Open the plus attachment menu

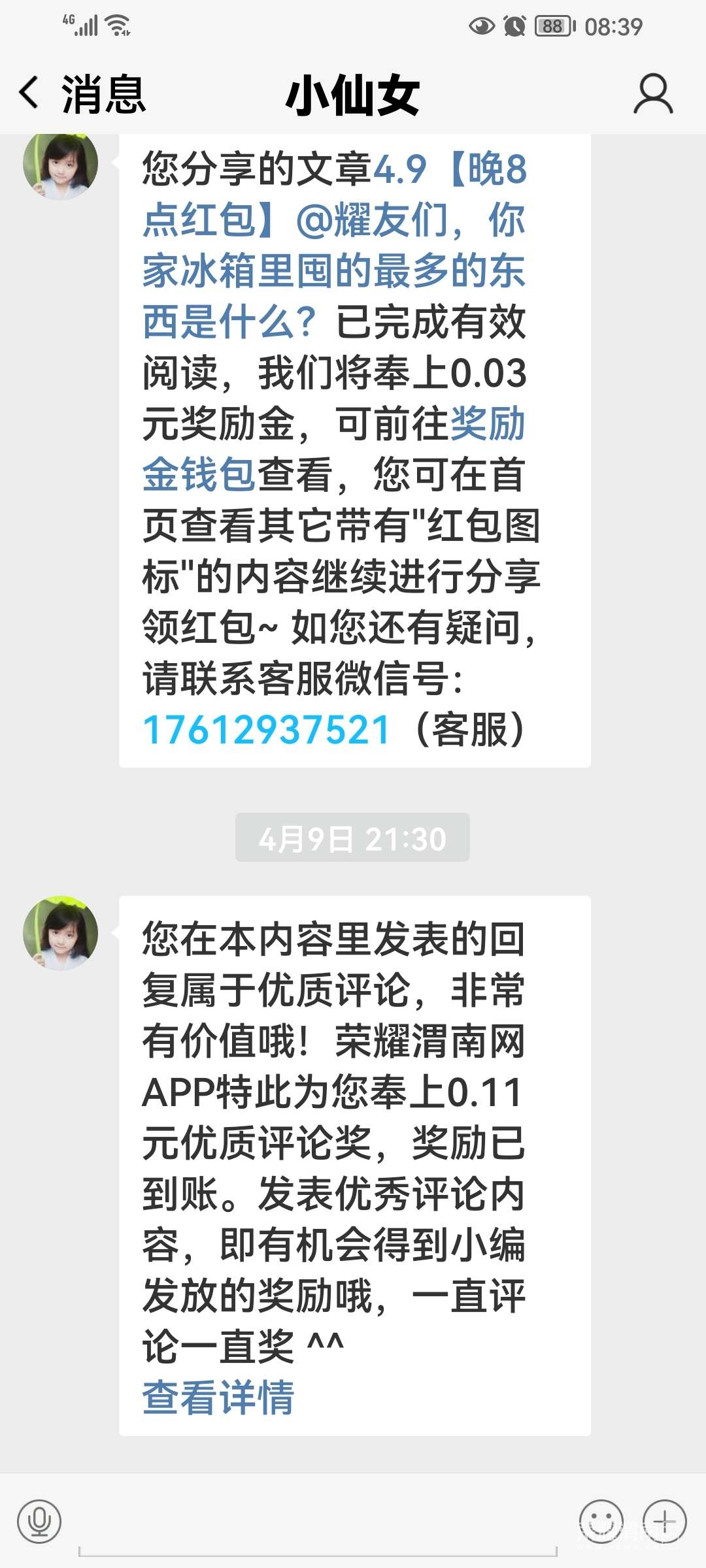[x=664, y=1521]
